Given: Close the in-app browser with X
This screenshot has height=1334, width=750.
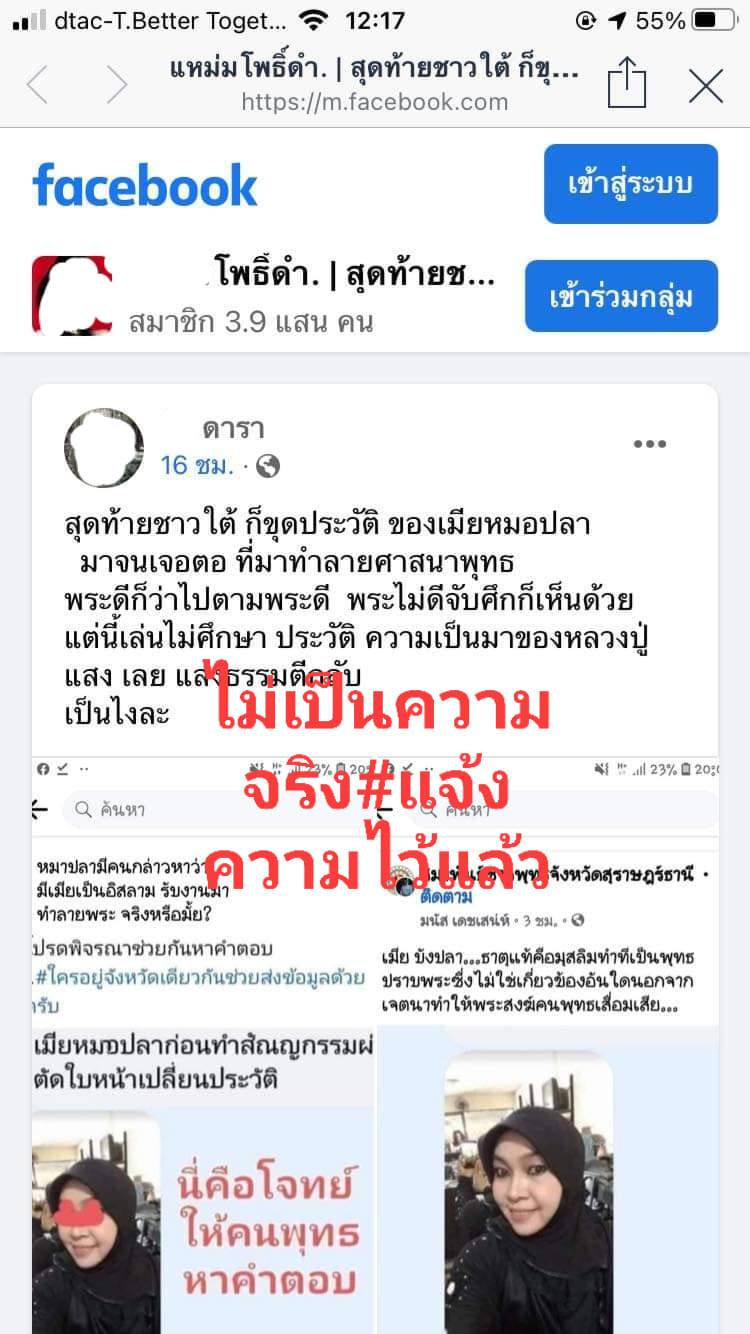Looking at the screenshot, I should [x=706, y=86].
